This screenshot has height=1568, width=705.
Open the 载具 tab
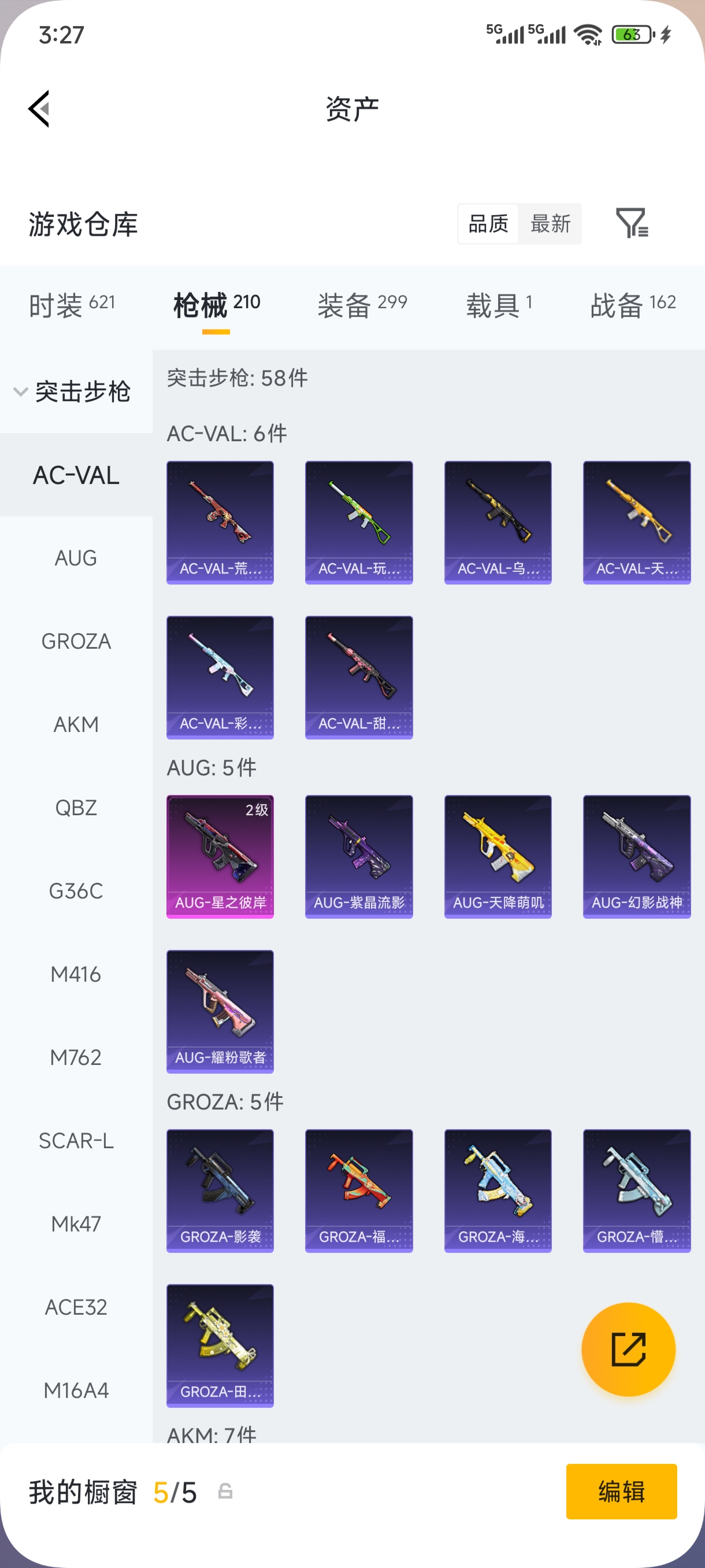coord(499,304)
